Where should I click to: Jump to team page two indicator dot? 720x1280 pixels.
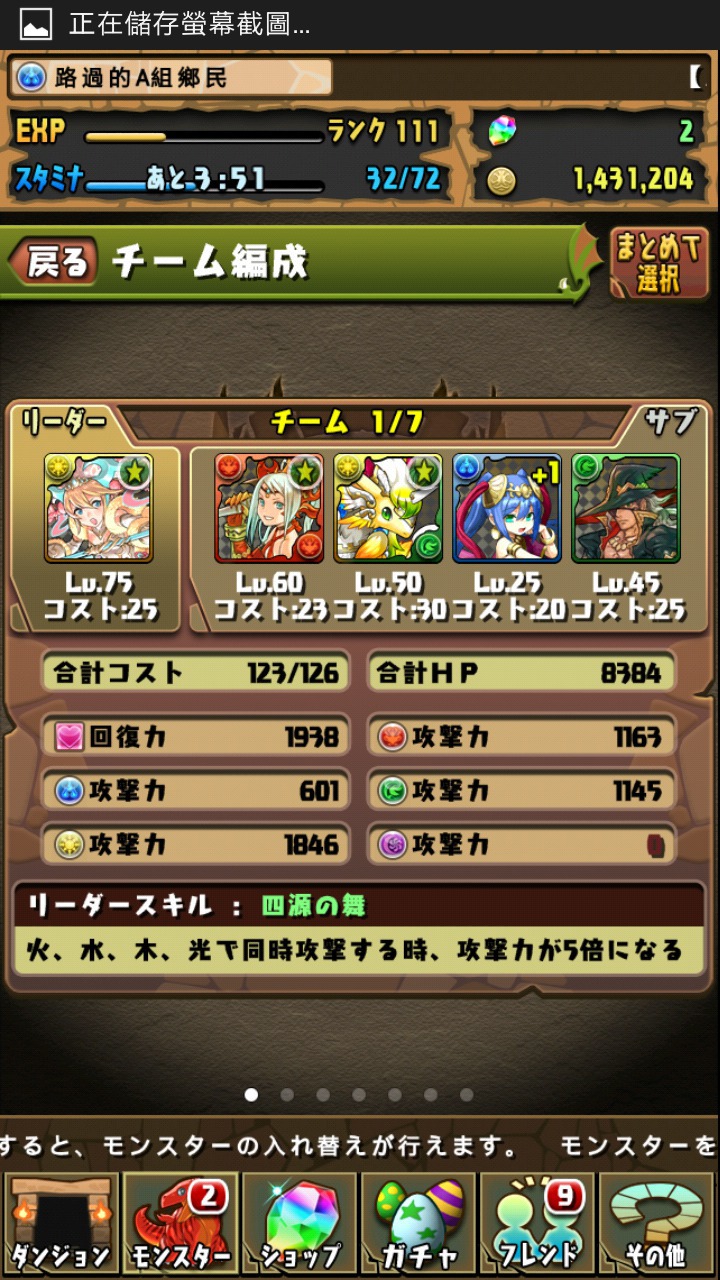[x=287, y=1095]
